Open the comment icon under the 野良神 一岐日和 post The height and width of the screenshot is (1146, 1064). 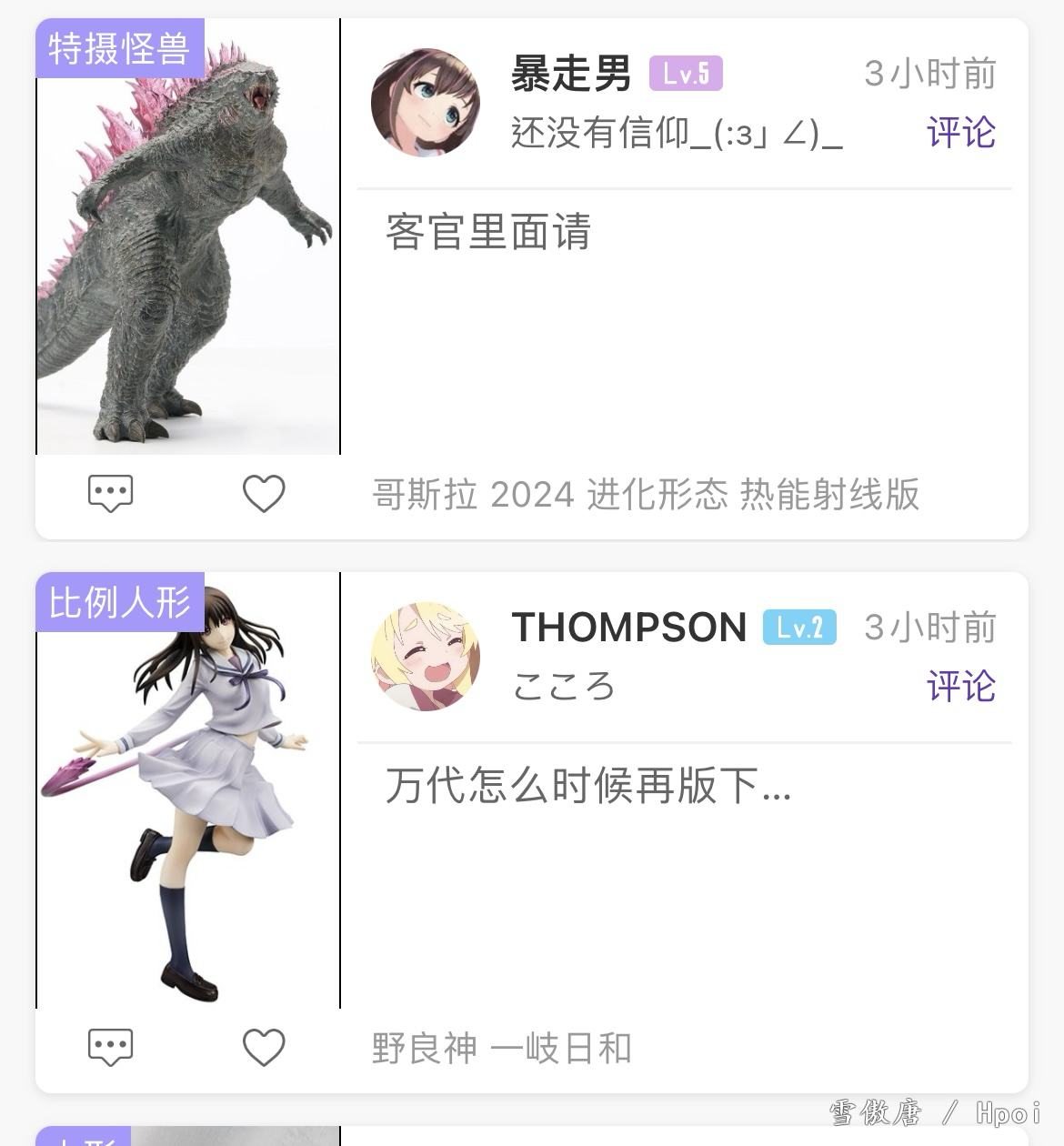(110, 1047)
